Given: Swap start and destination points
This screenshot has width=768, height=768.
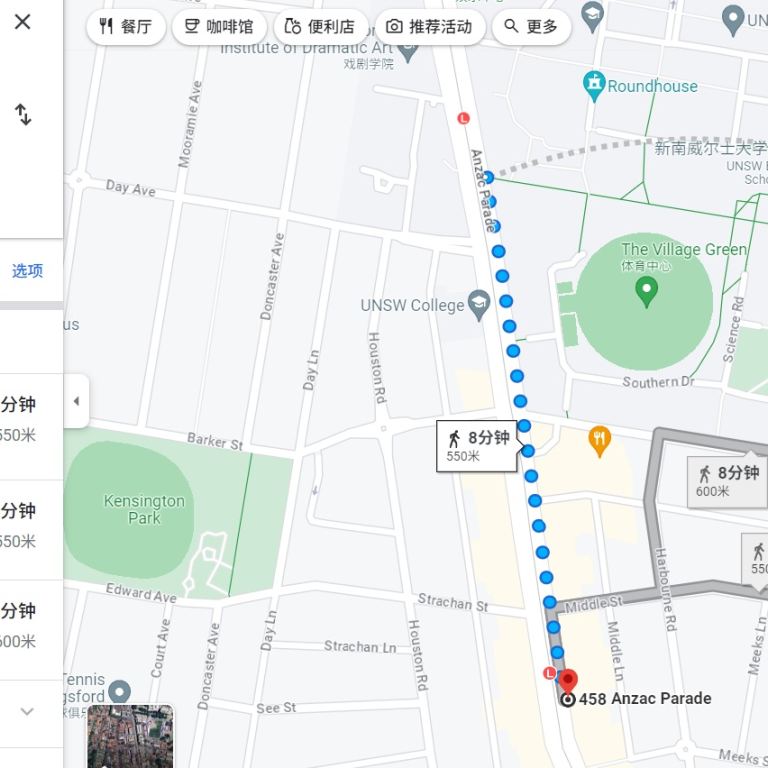Looking at the screenshot, I should tap(23, 115).
